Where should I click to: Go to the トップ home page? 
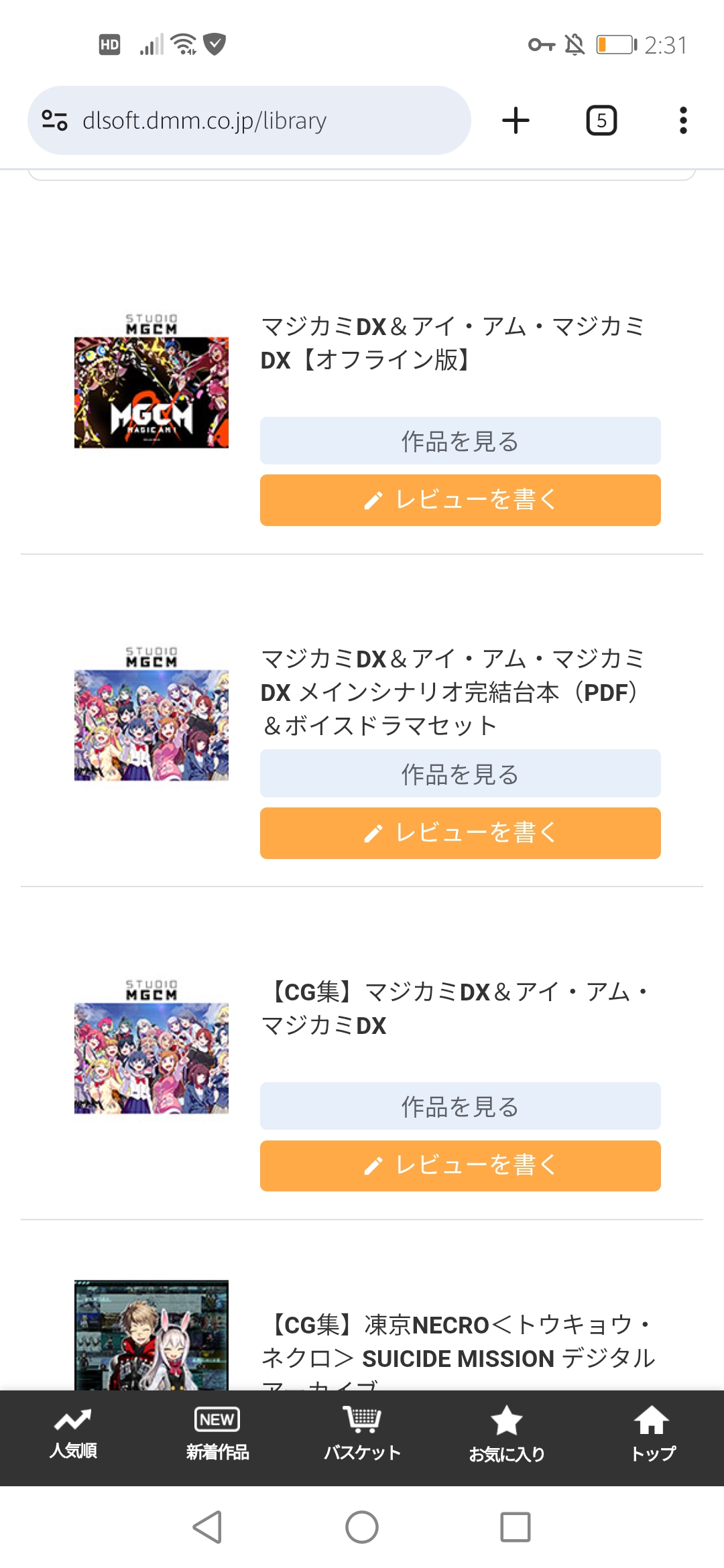[652, 1435]
